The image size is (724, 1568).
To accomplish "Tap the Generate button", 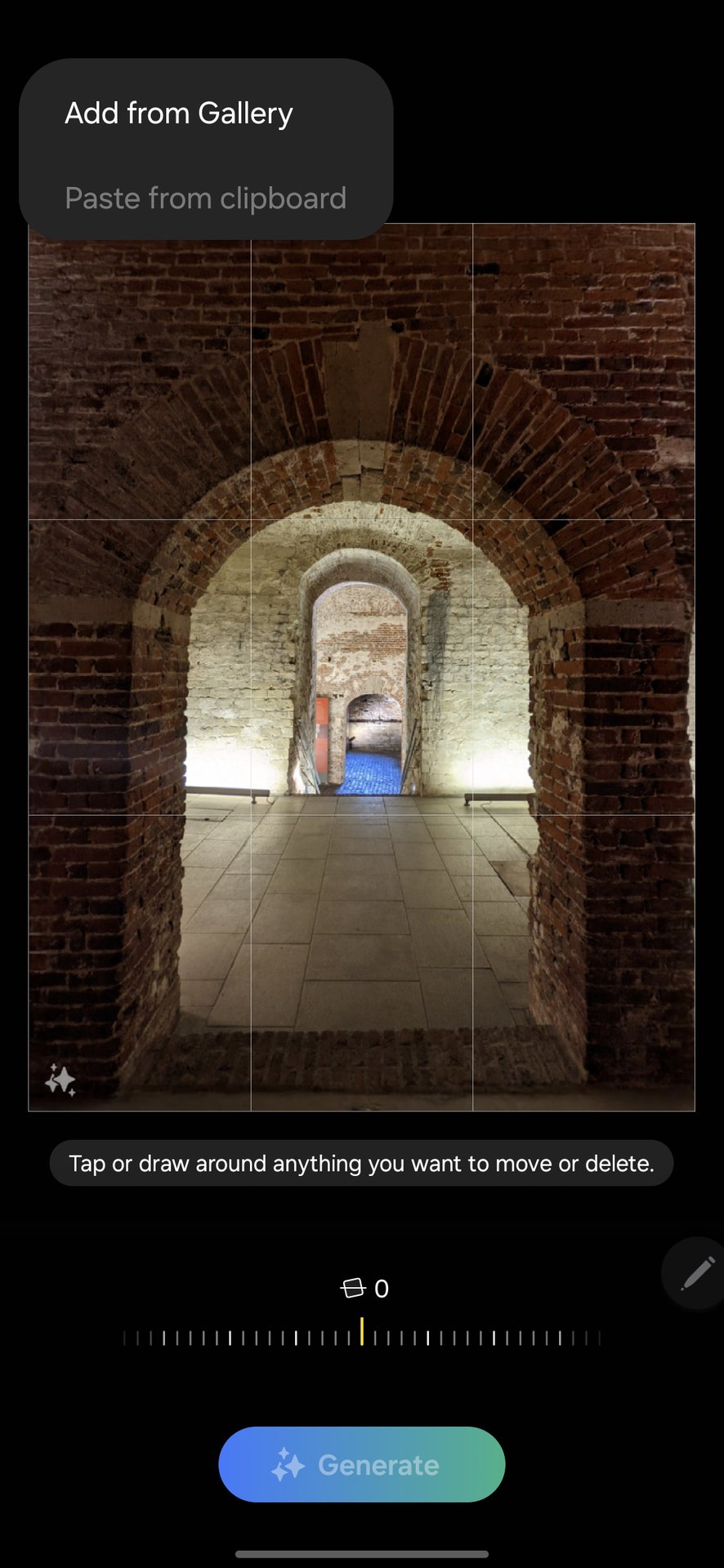I will (361, 1464).
